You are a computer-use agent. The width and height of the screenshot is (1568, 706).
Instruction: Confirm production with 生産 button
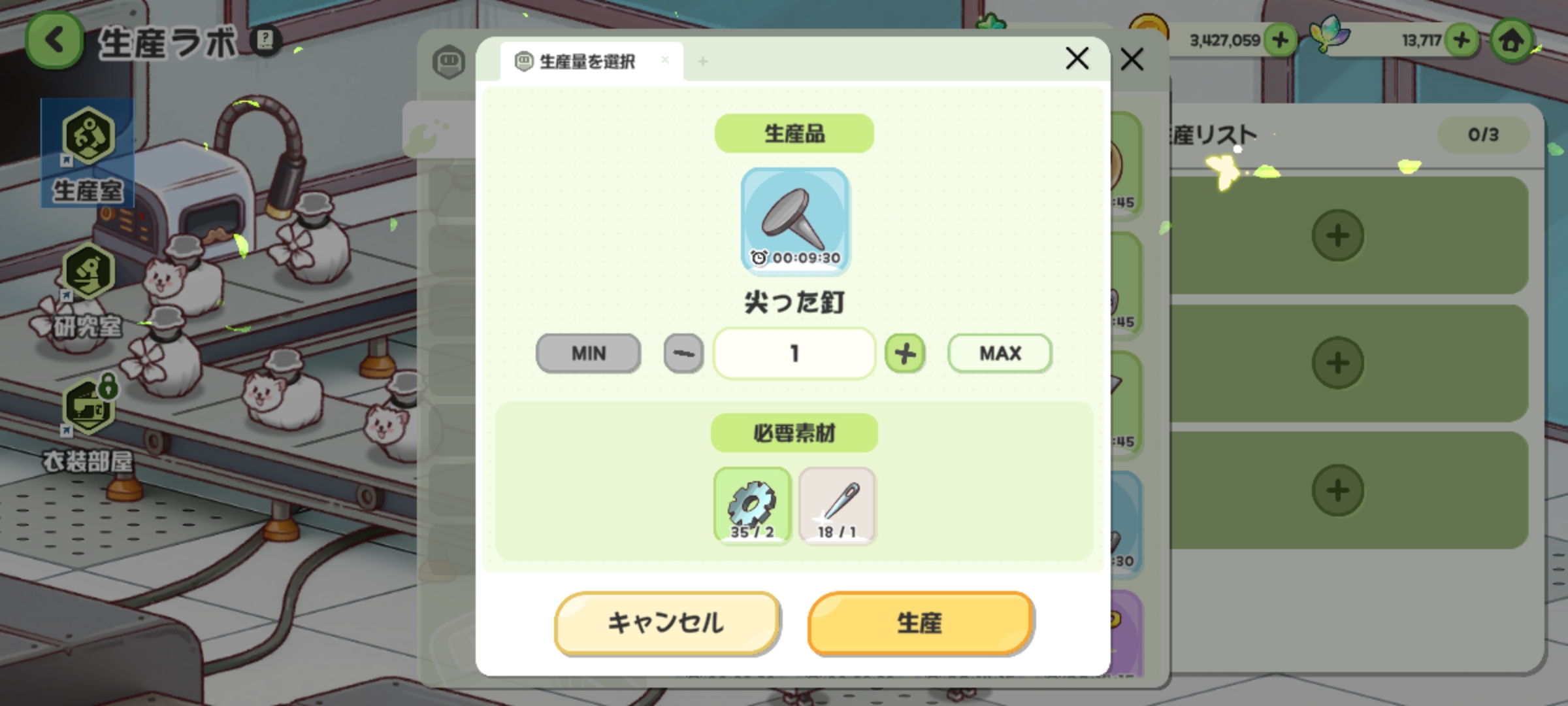[x=920, y=622]
